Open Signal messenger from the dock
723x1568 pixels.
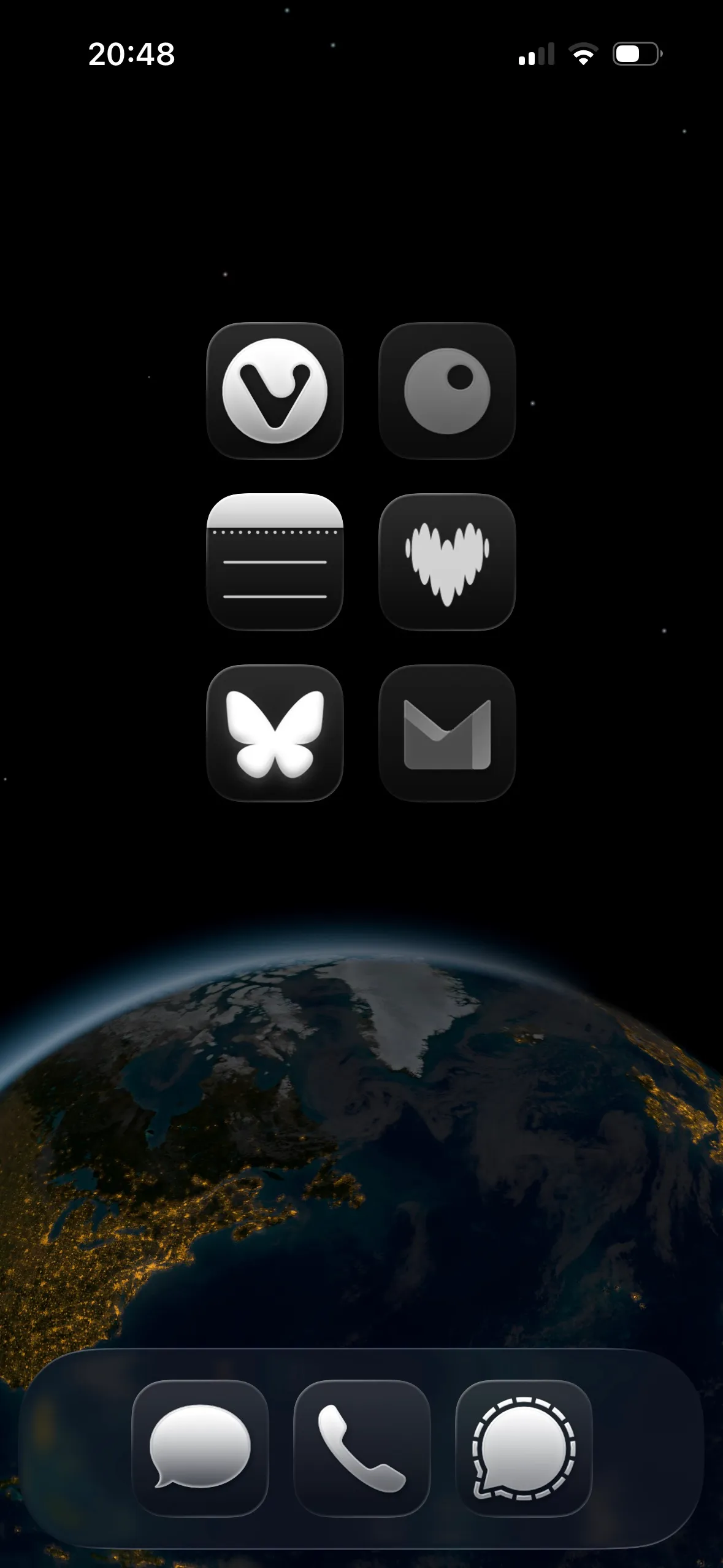pos(524,1448)
